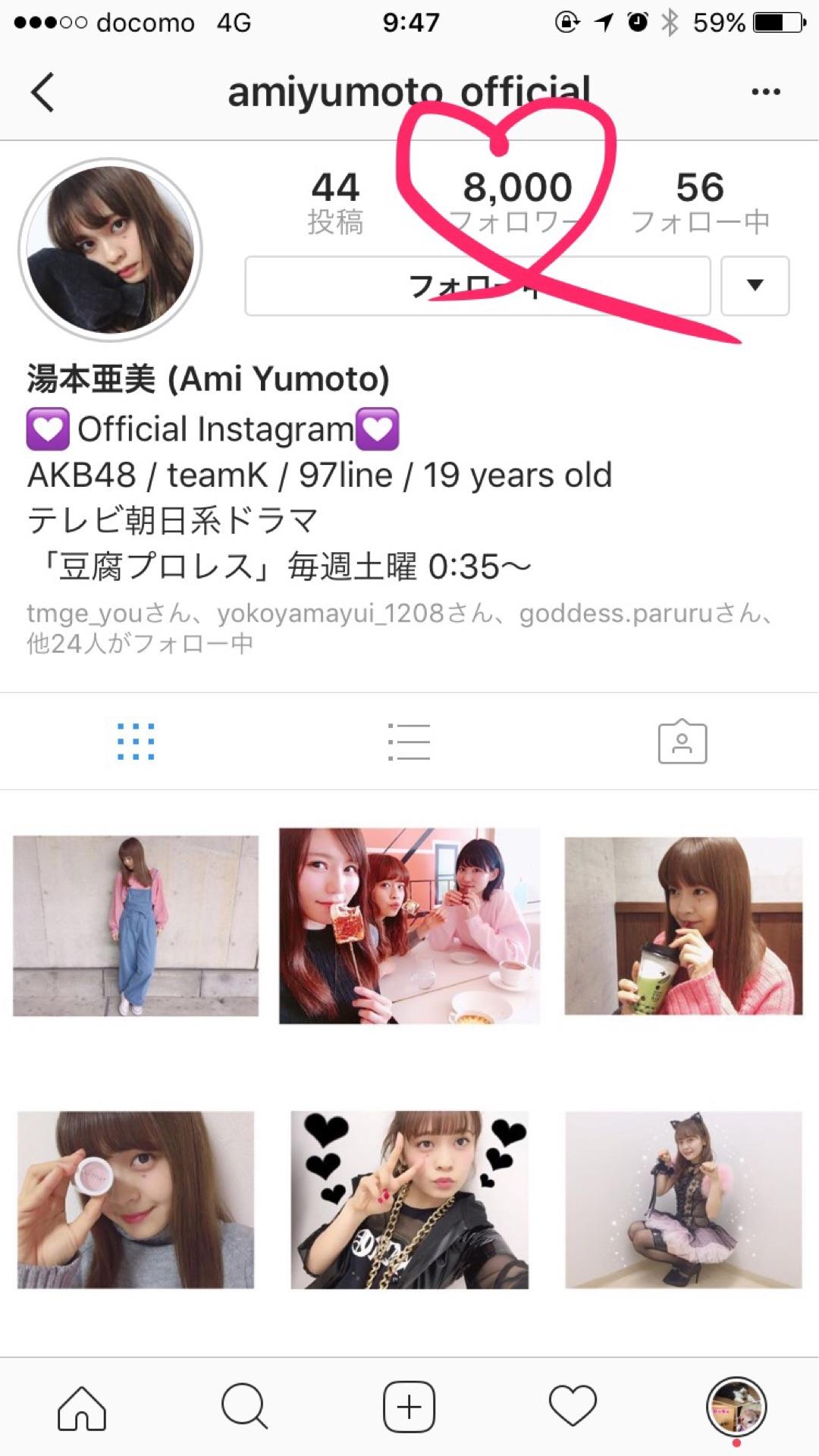Open the search and explore tab
The height and width of the screenshot is (1456, 819).
click(x=244, y=1407)
